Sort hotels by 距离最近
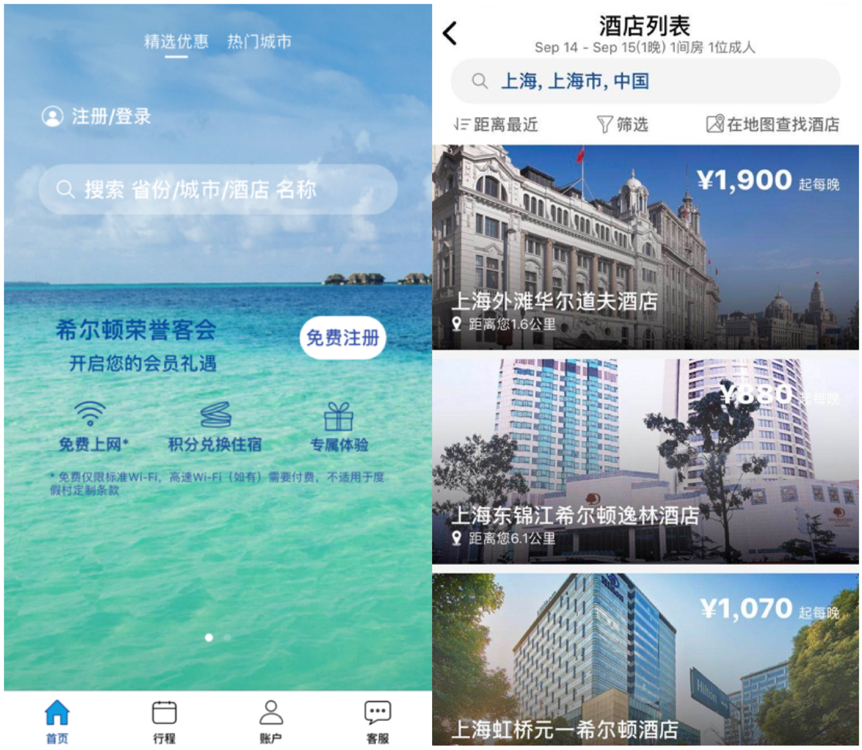 pos(495,124)
